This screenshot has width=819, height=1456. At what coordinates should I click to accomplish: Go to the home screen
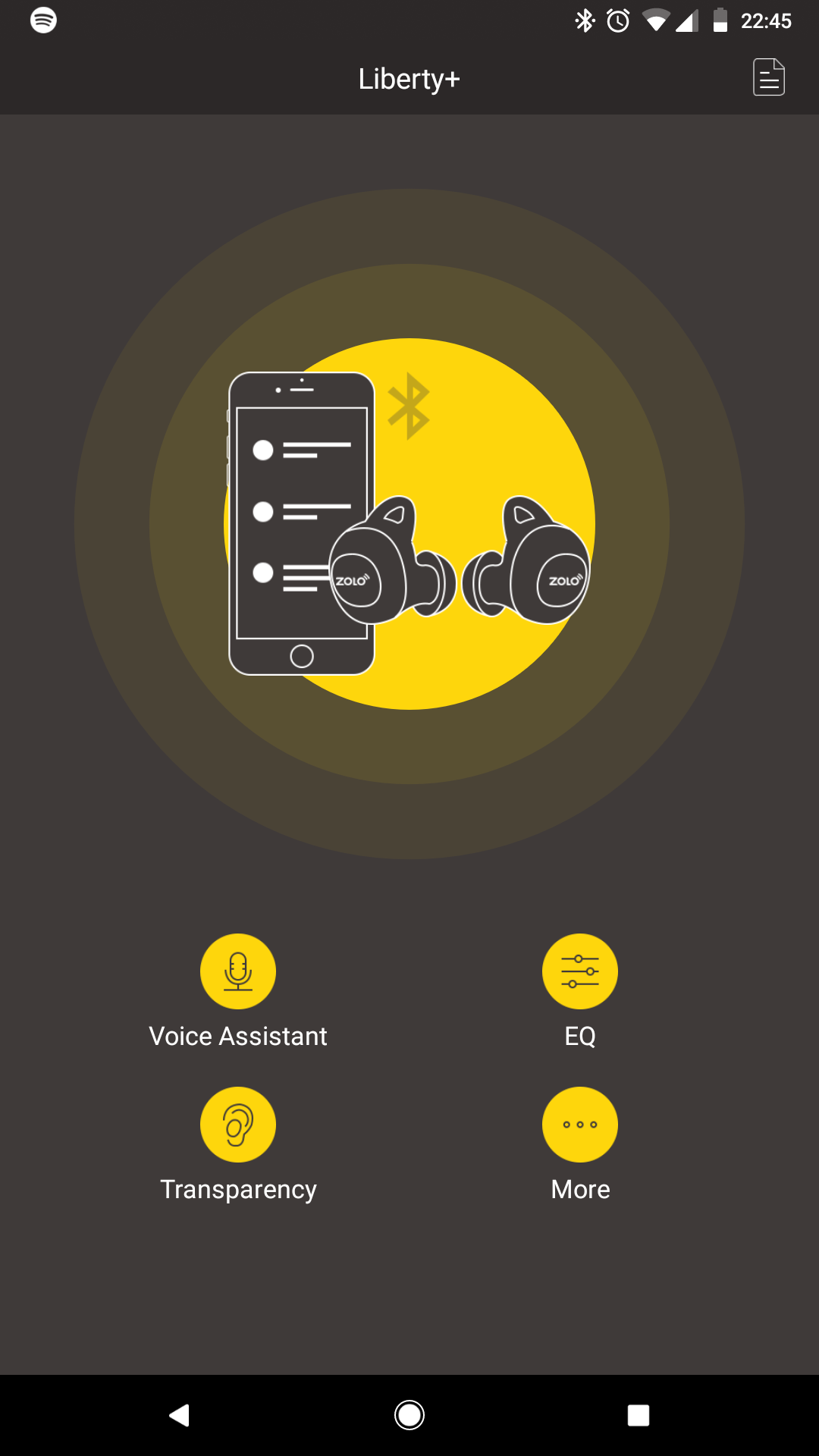point(409,1415)
